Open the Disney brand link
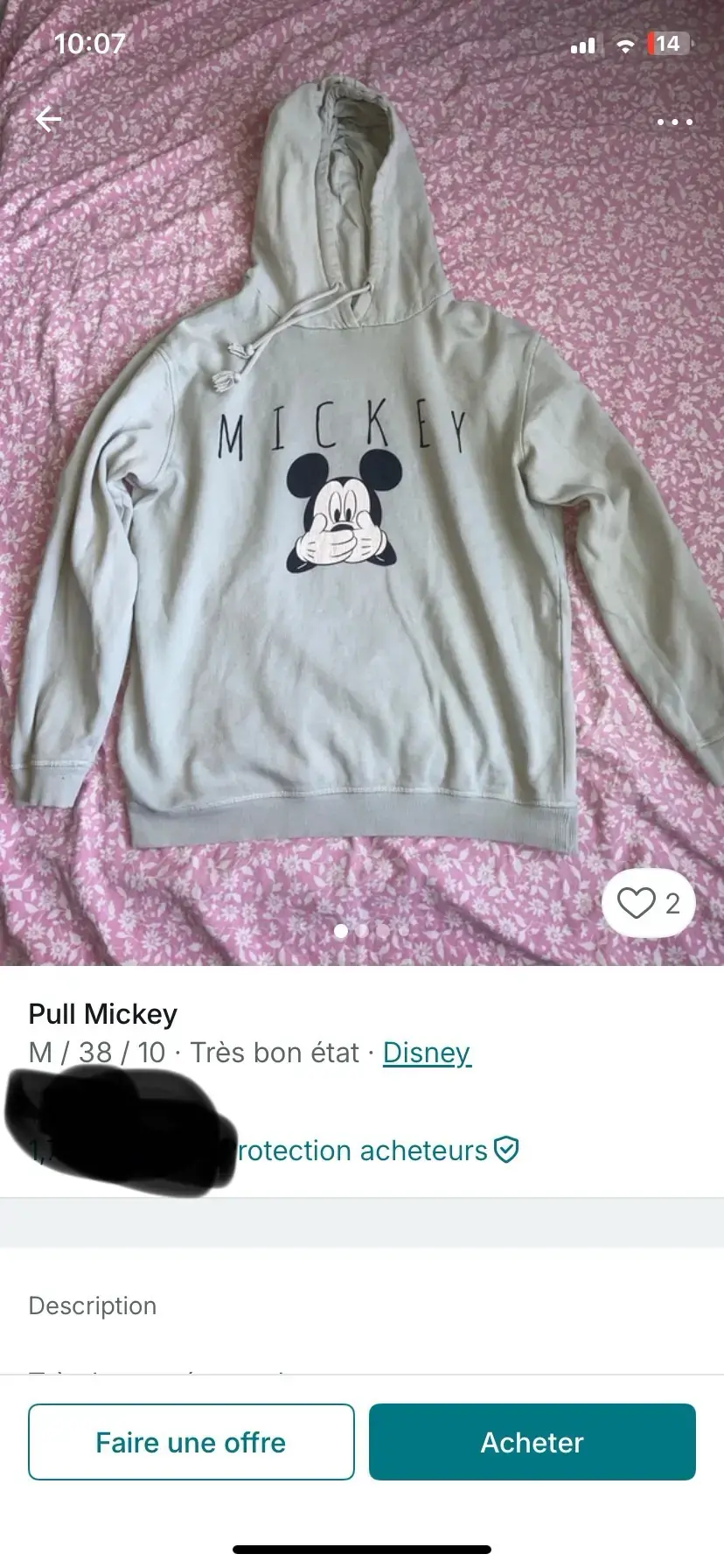This screenshot has width=724, height=1568. [x=427, y=1052]
